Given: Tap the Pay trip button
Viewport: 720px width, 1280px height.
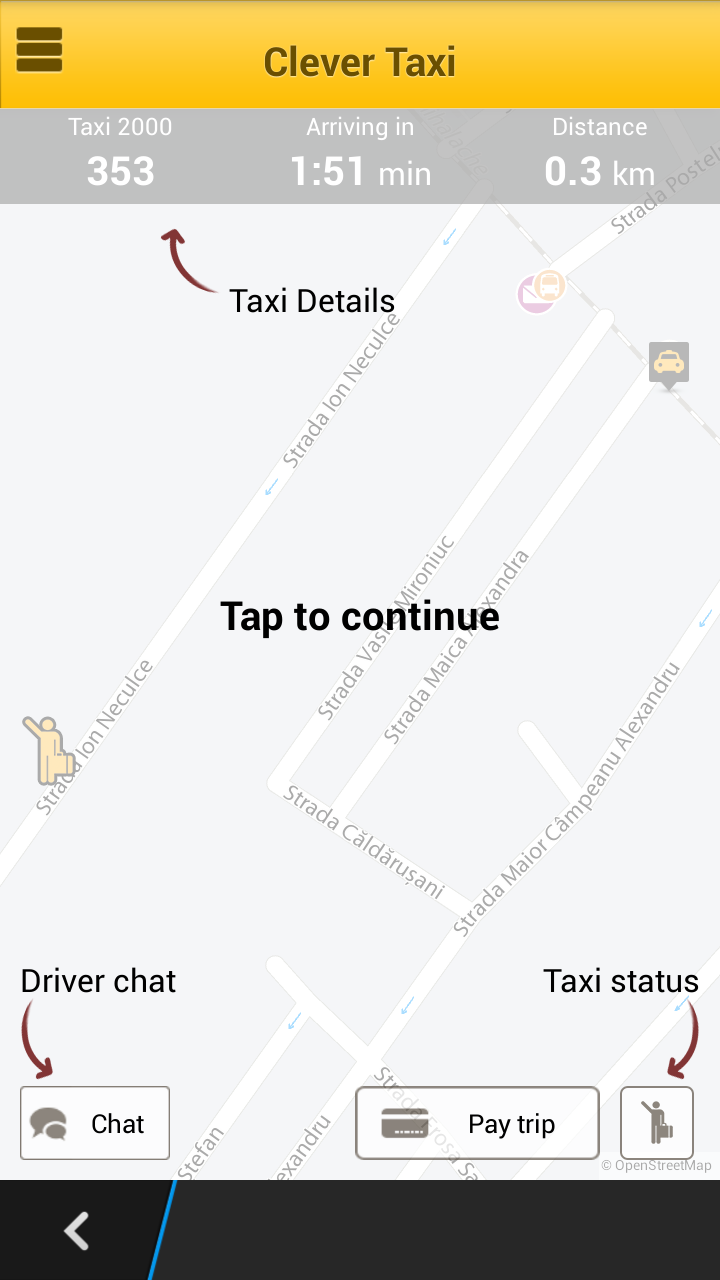Looking at the screenshot, I should [x=477, y=1123].
